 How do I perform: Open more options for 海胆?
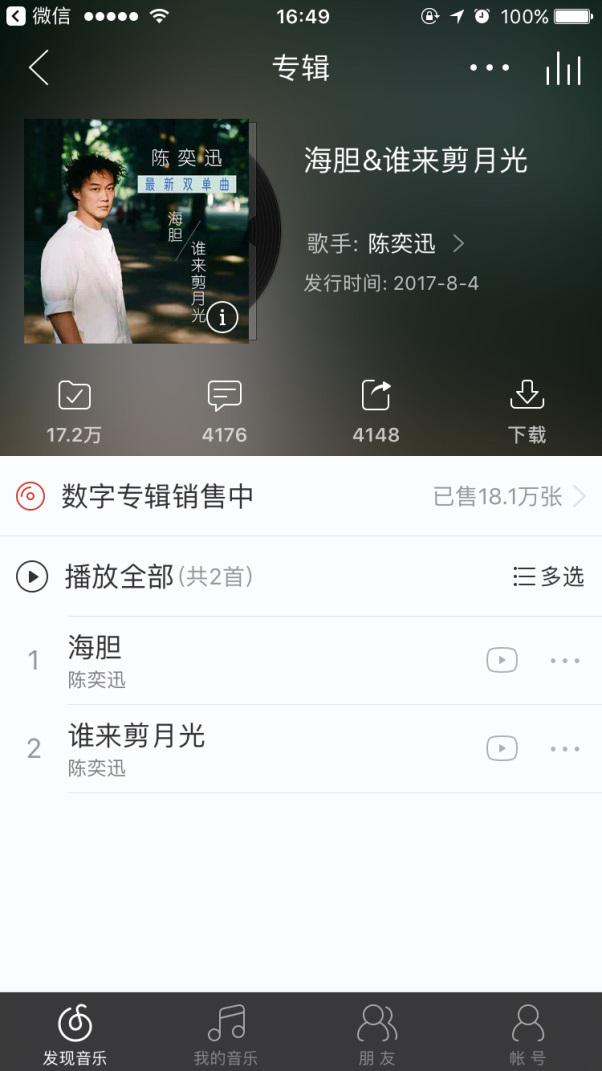click(x=565, y=660)
